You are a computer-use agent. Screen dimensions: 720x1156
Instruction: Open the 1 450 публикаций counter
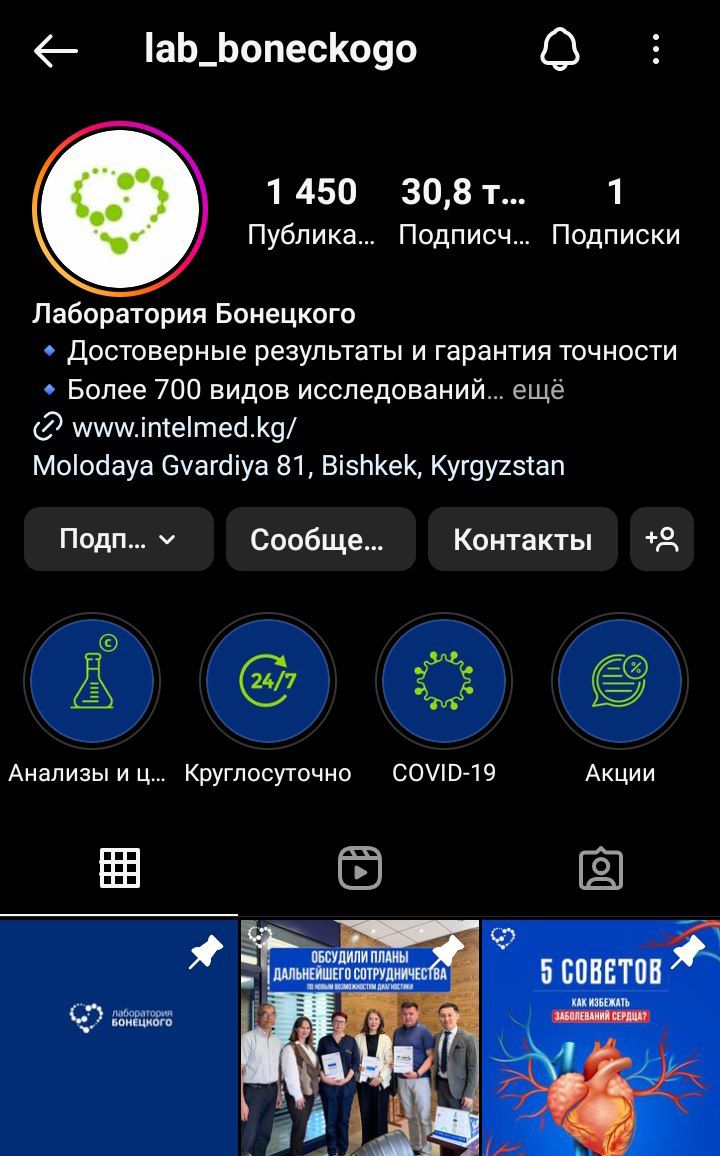pos(311,210)
